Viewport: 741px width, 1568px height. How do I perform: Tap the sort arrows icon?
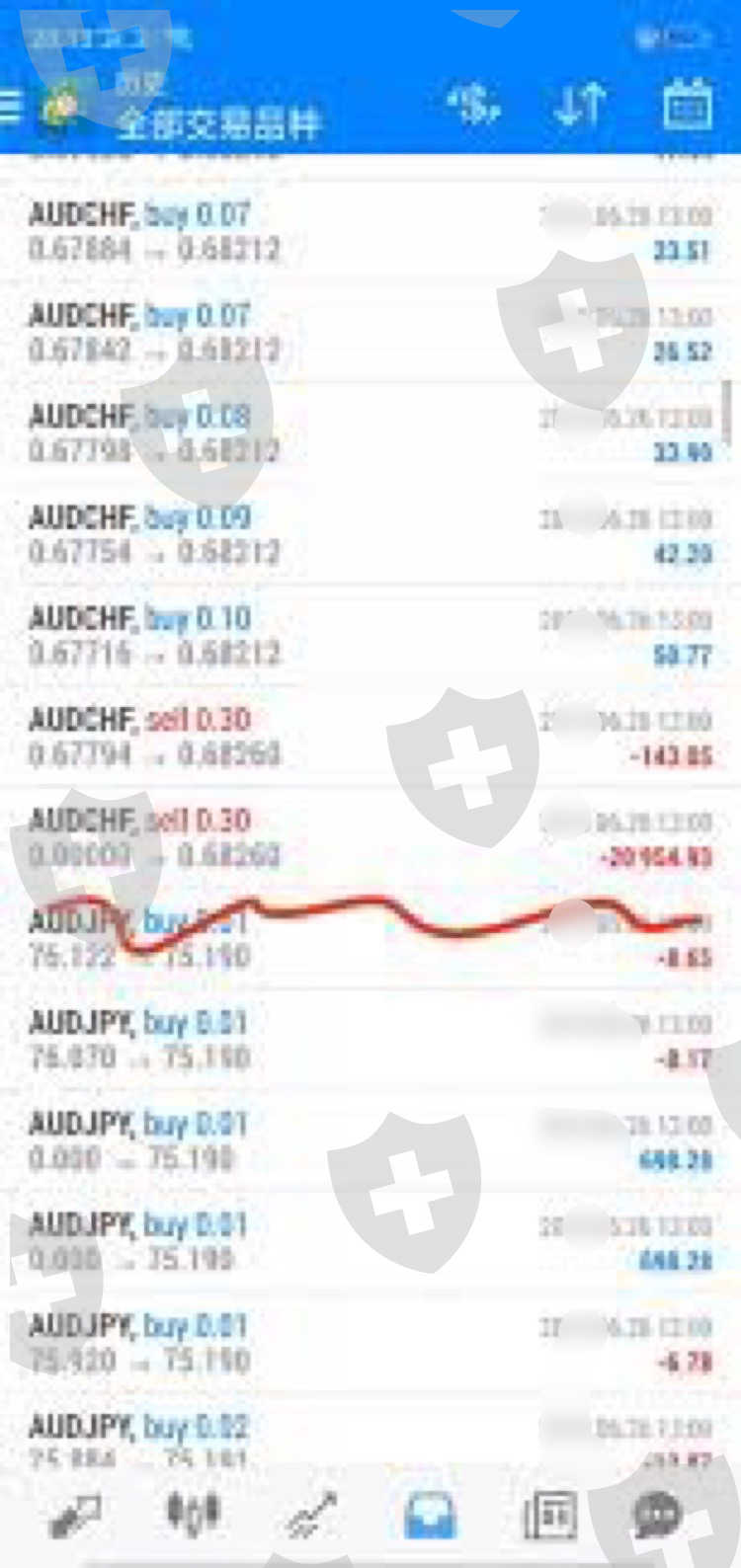[580, 105]
